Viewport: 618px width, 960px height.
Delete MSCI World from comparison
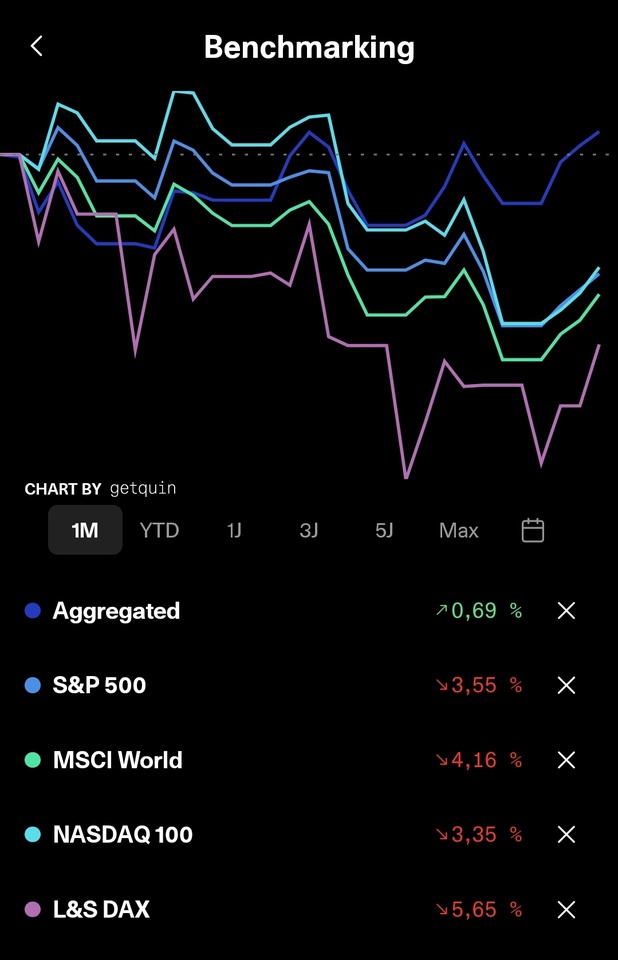[x=566, y=760]
